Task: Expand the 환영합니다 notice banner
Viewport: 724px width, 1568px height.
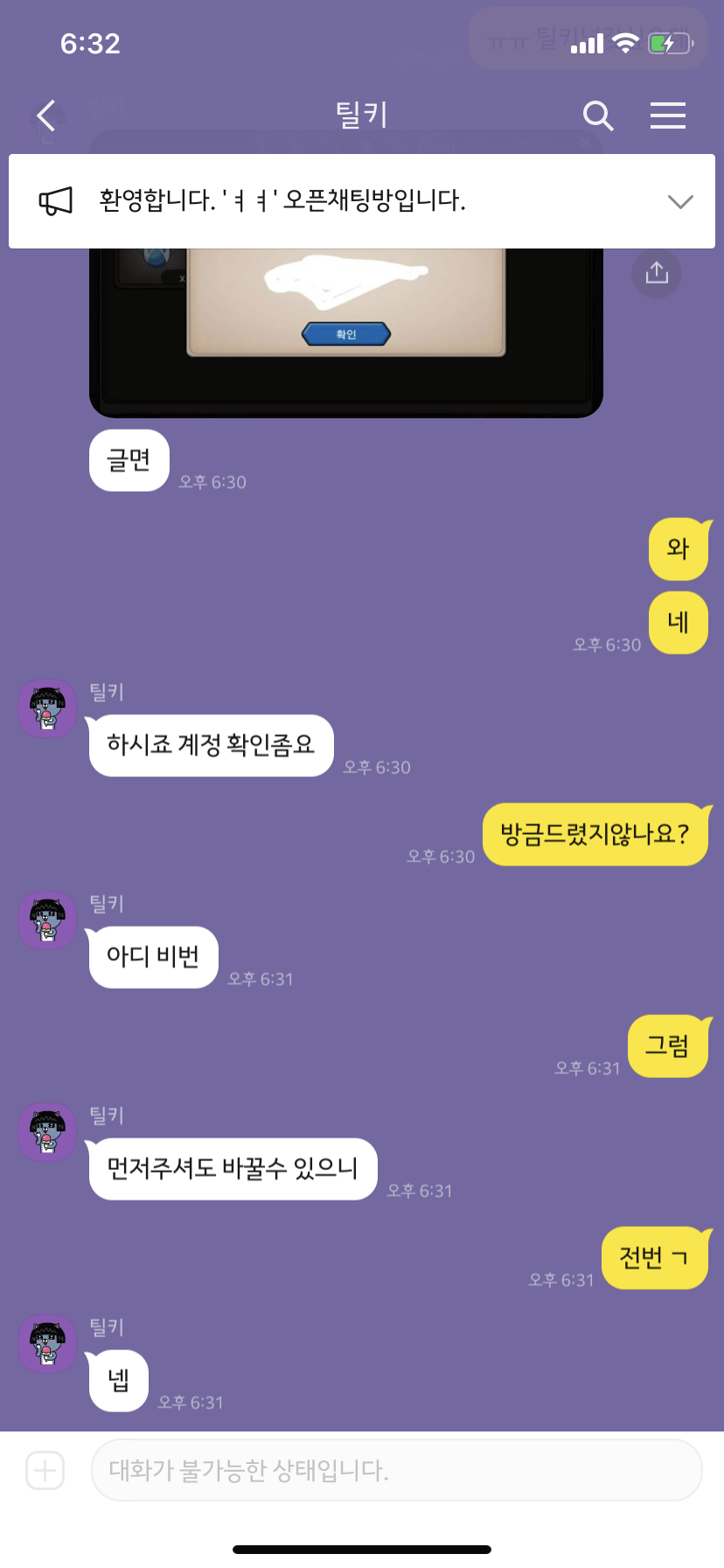Action: coord(679,201)
